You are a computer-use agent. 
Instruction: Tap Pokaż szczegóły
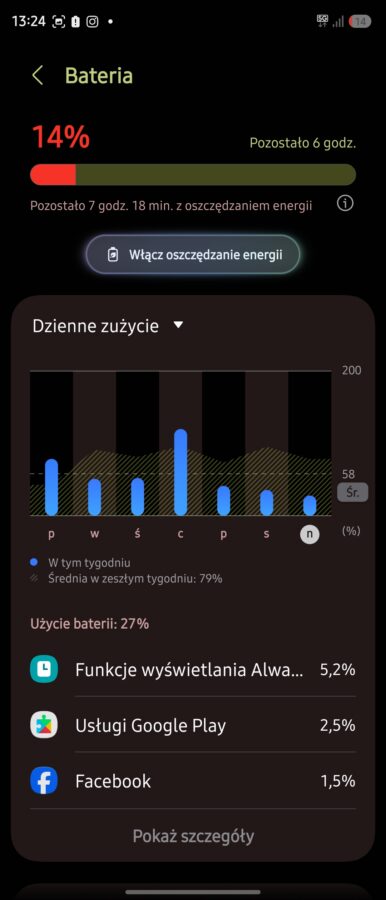[x=193, y=836]
